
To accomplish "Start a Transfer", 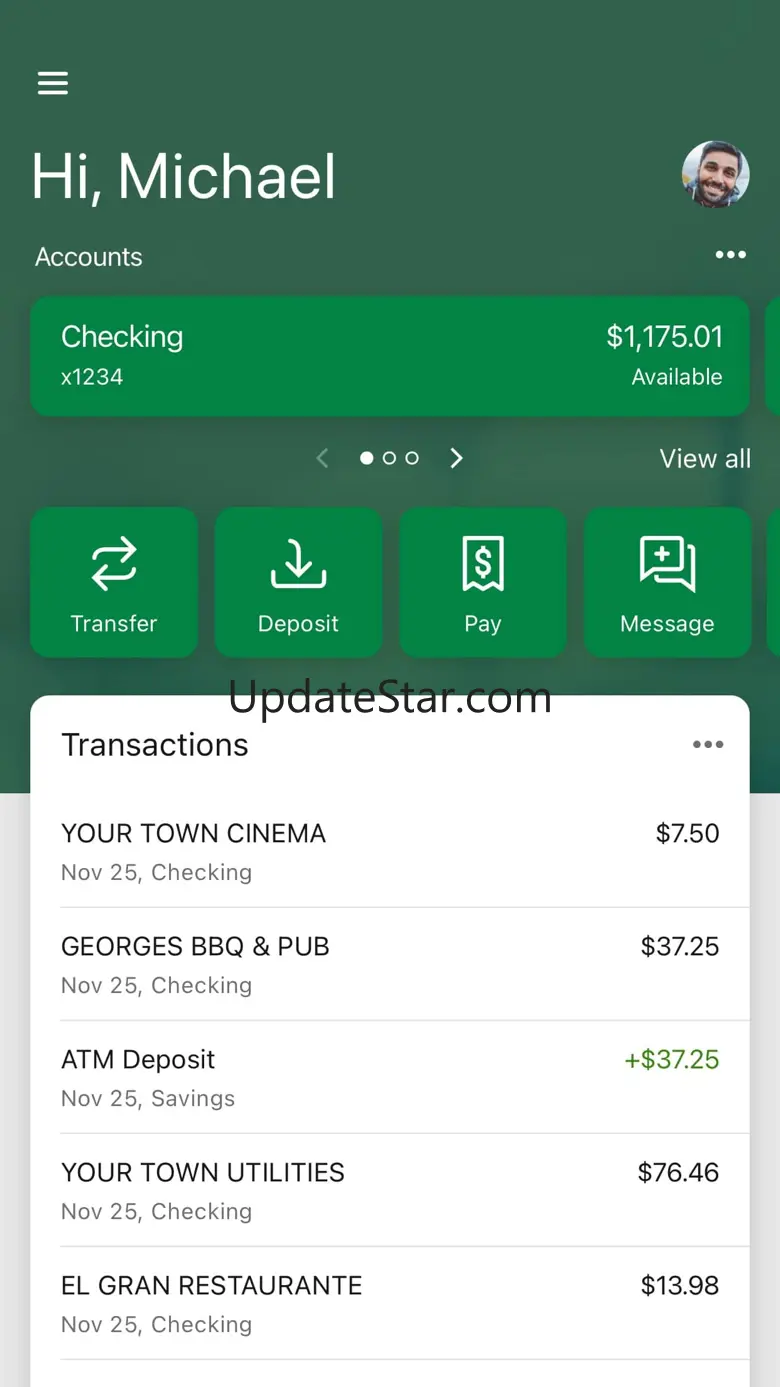I will (114, 582).
